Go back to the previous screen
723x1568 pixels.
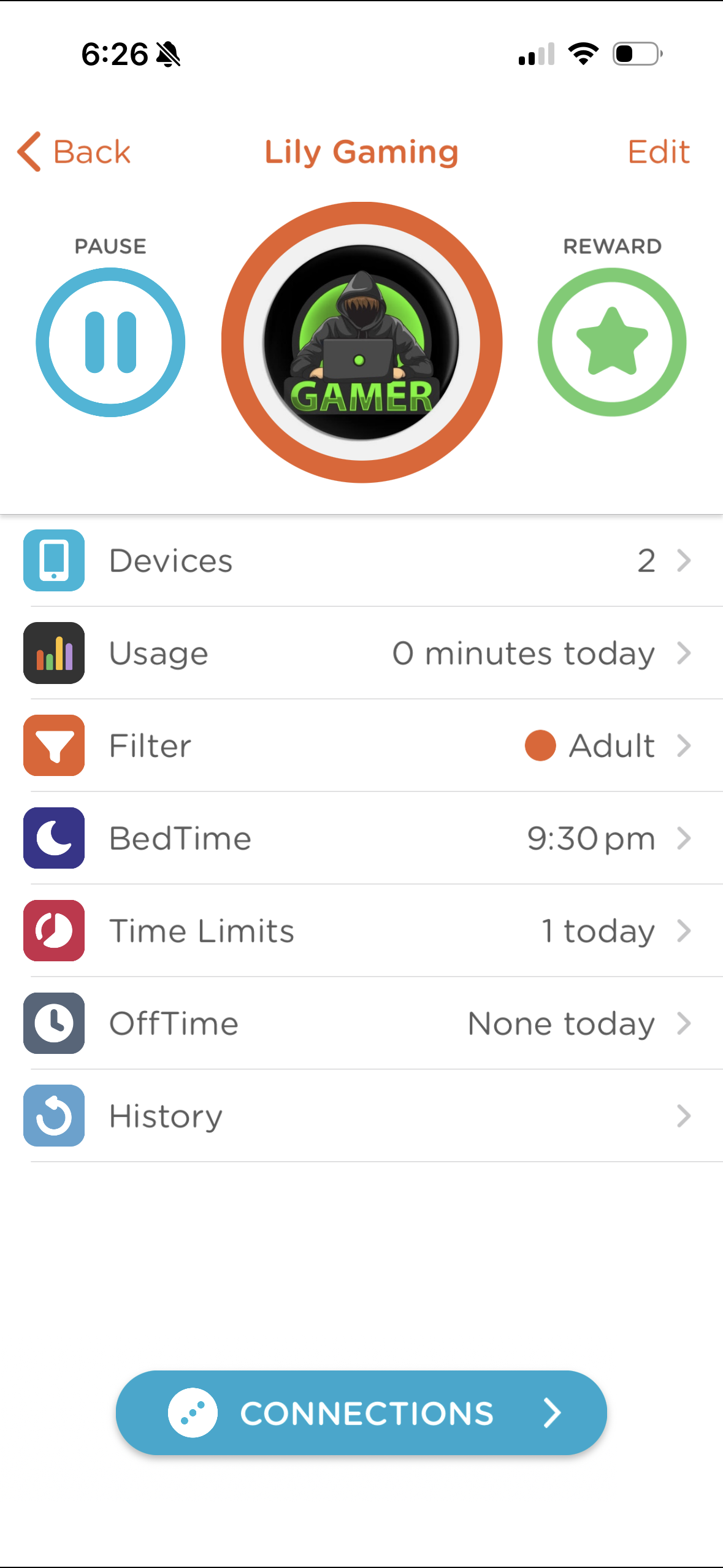click(x=74, y=152)
